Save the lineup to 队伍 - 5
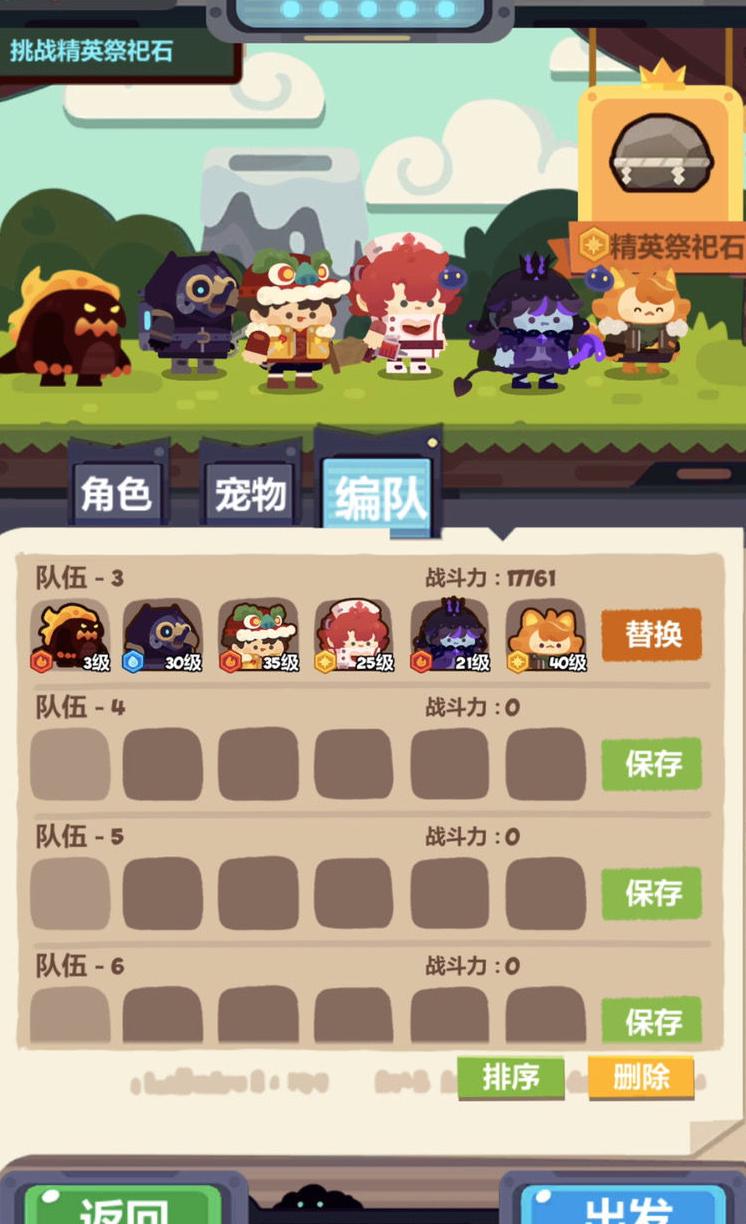 pos(651,893)
